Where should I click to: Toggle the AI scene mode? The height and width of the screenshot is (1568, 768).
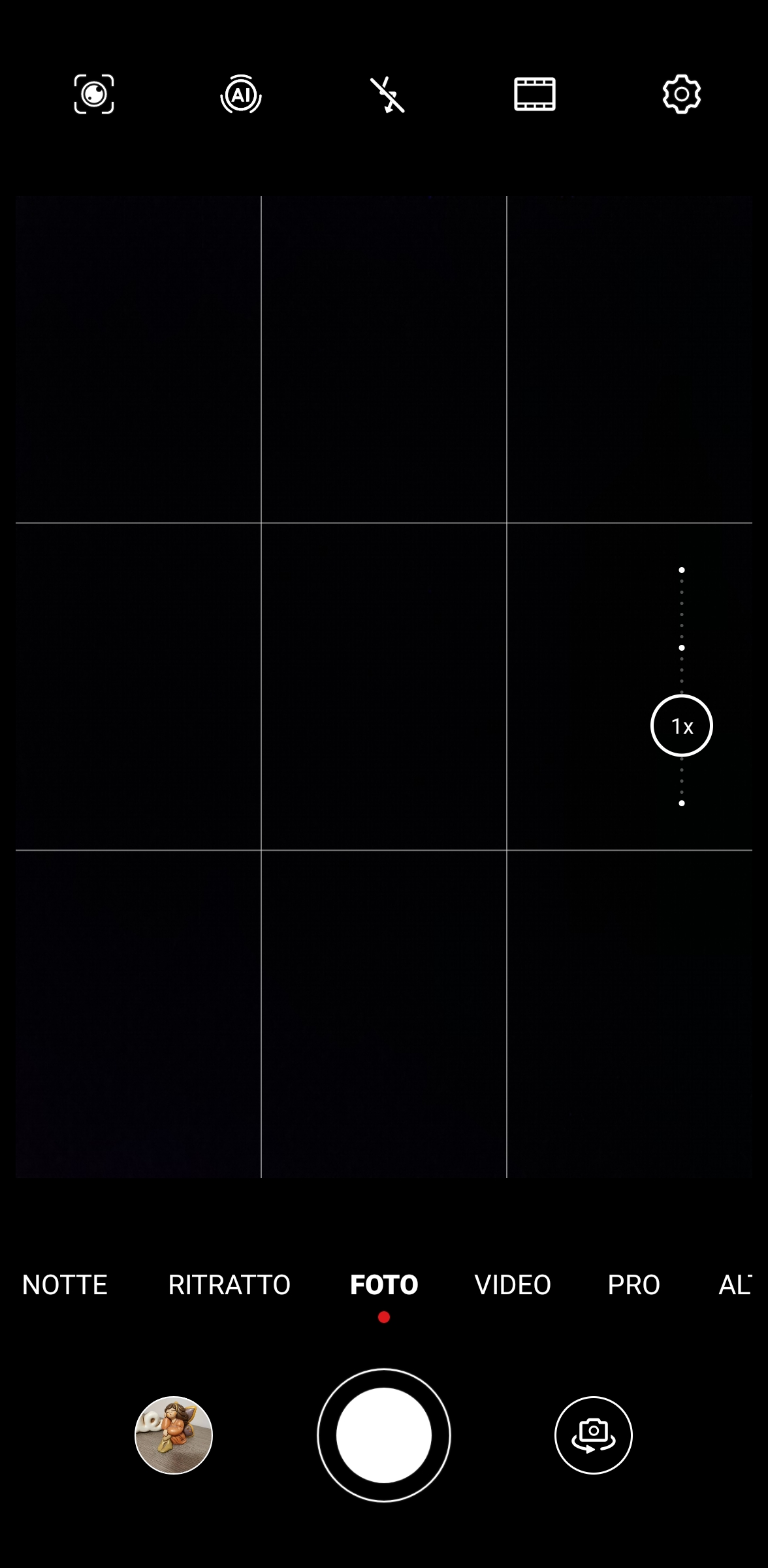(241, 95)
